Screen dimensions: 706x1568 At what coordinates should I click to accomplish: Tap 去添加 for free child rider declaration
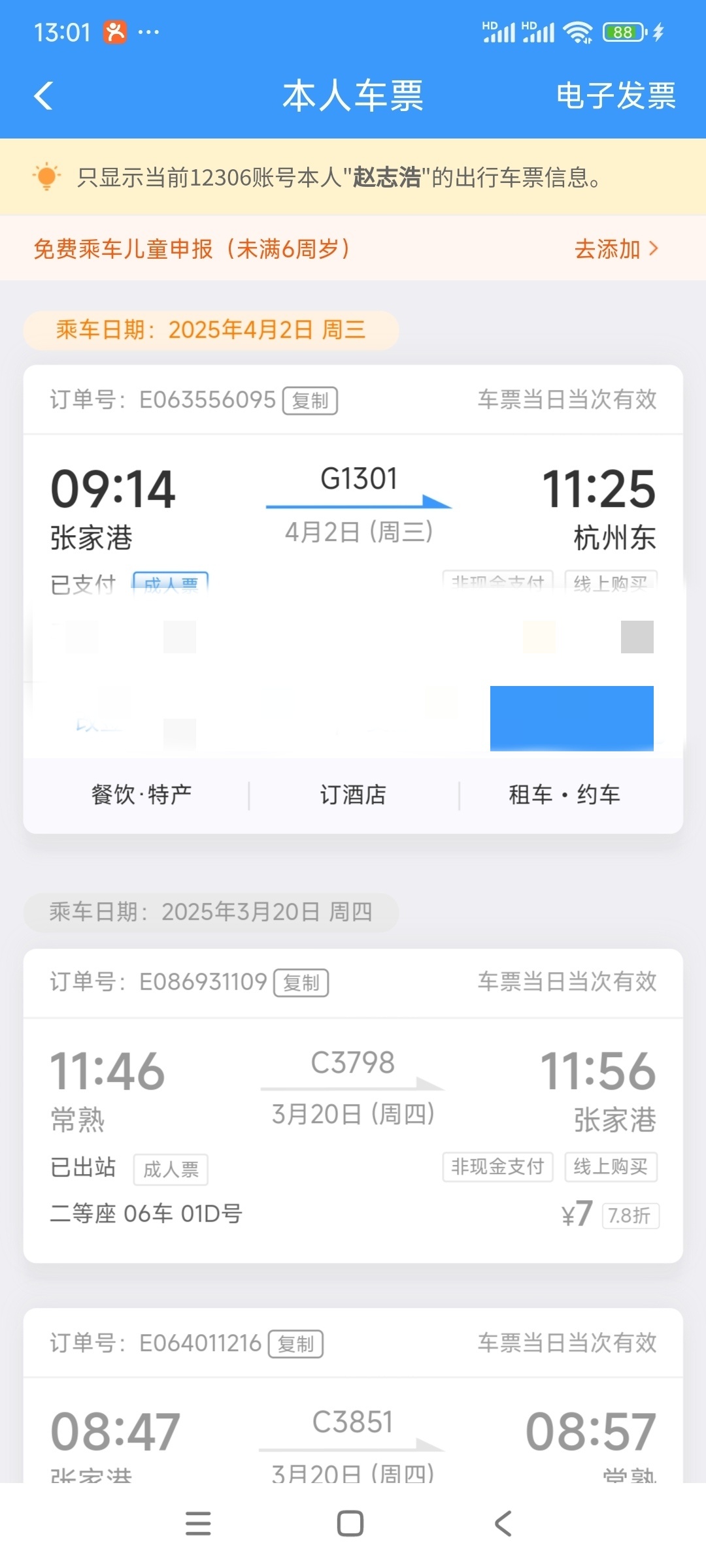pos(615,249)
